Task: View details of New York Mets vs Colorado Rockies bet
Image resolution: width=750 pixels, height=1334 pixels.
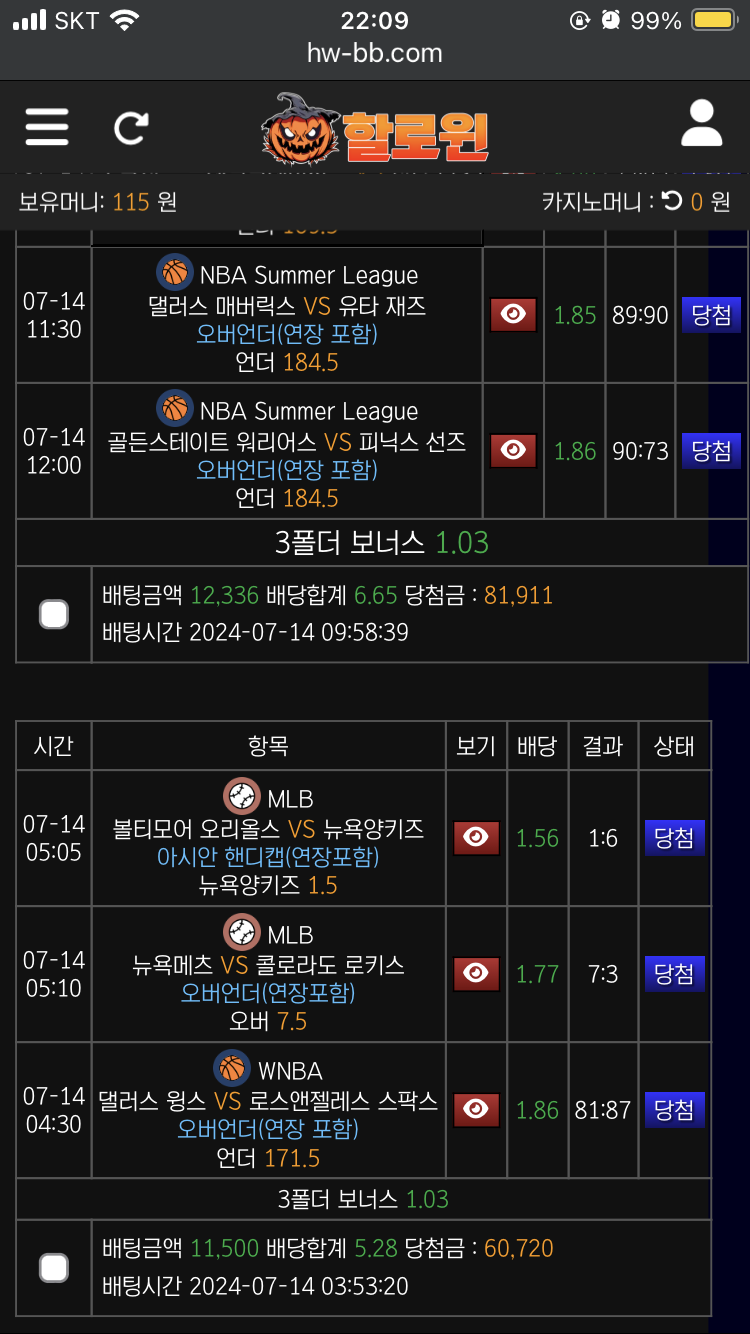Action: (x=476, y=974)
